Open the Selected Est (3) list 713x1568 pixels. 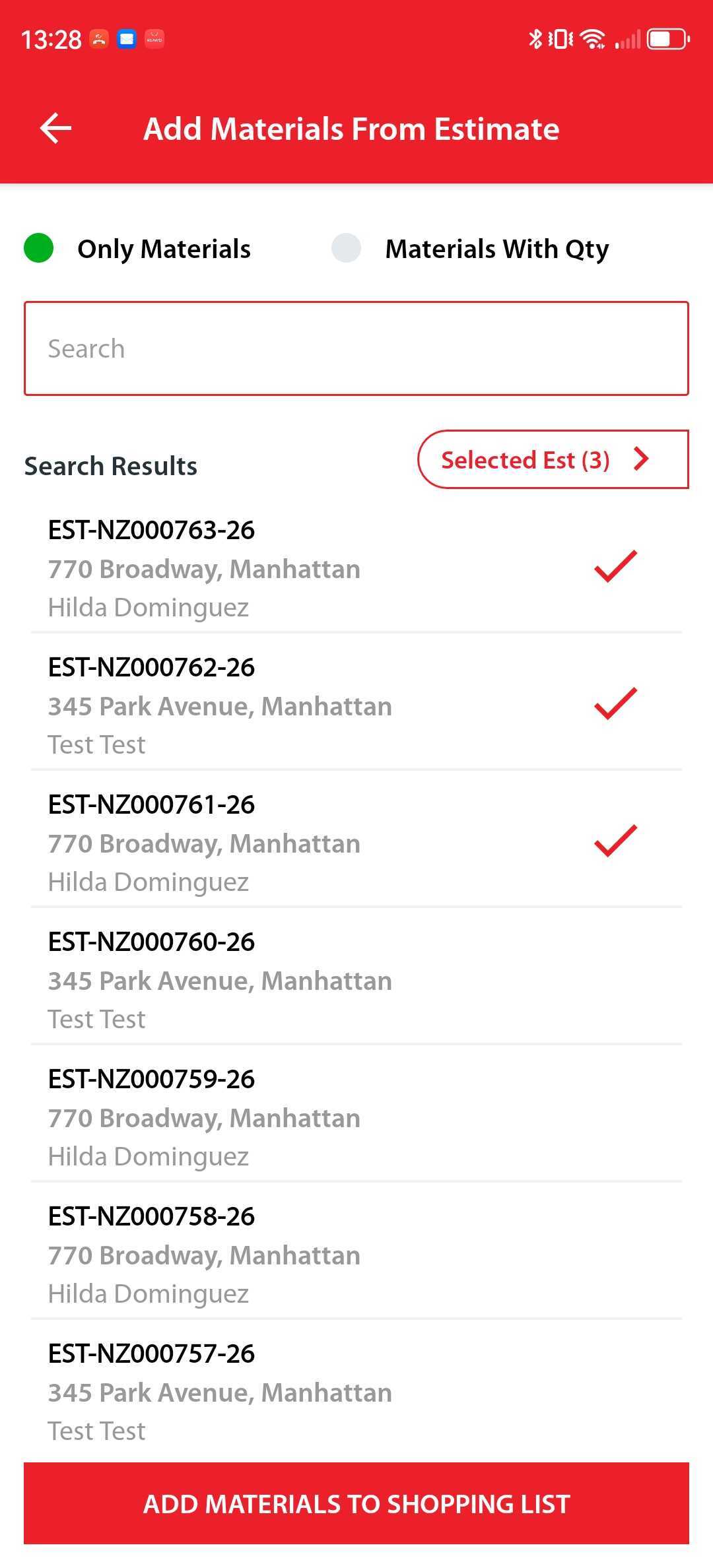coord(553,460)
